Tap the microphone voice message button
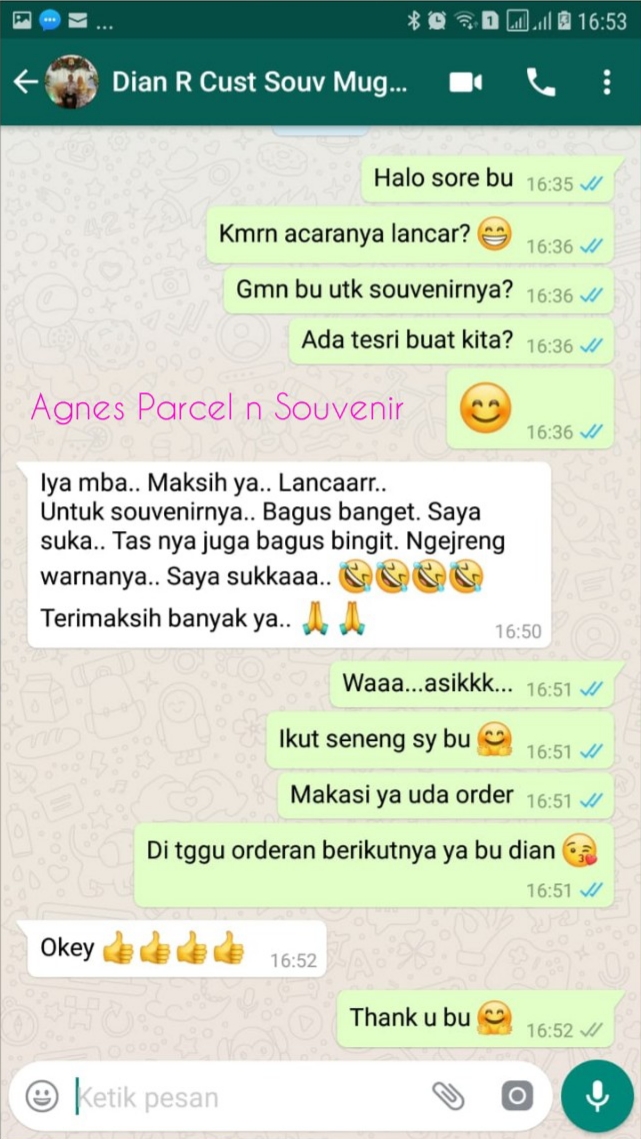The width and height of the screenshot is (641, 1139). (x=597, y=1095)
